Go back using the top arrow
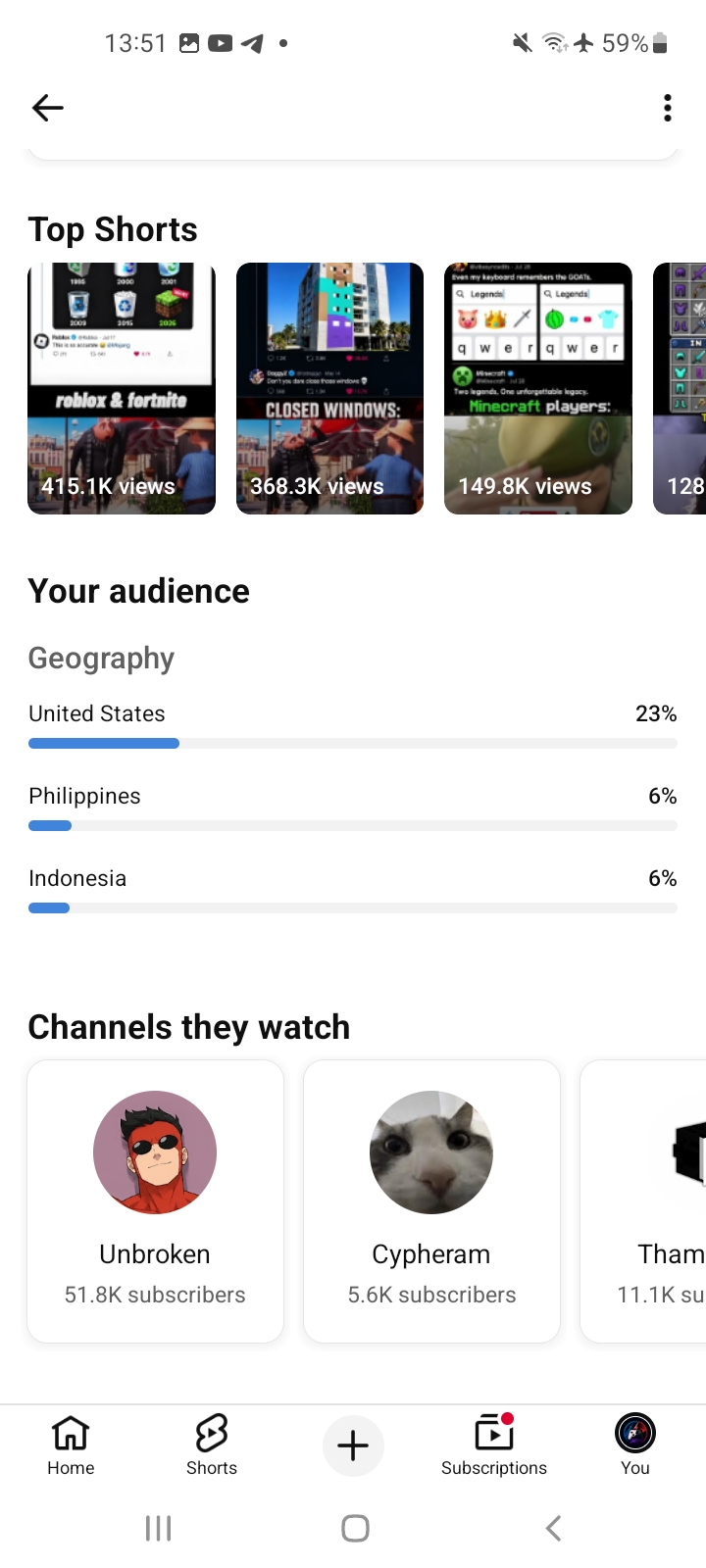 pyautogui.click(x=47, y=108)
